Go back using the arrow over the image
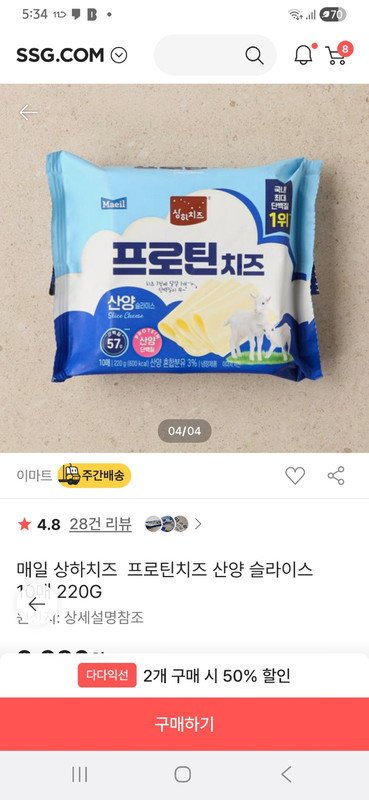The image size is (369, 800). pyautogui.click(x=29, y=113)
